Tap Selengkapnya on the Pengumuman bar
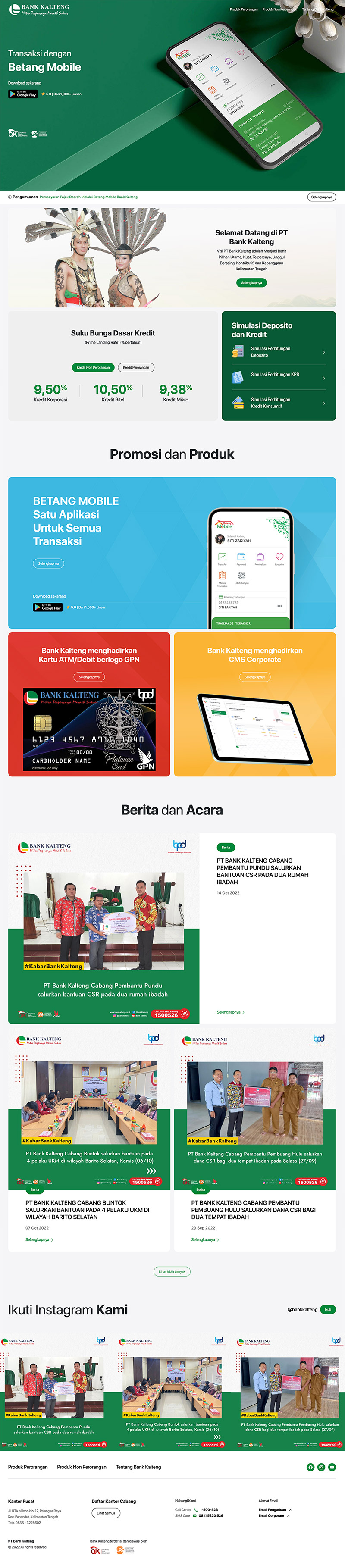This screenshot has width=345, height=1568. pos(321,197)
